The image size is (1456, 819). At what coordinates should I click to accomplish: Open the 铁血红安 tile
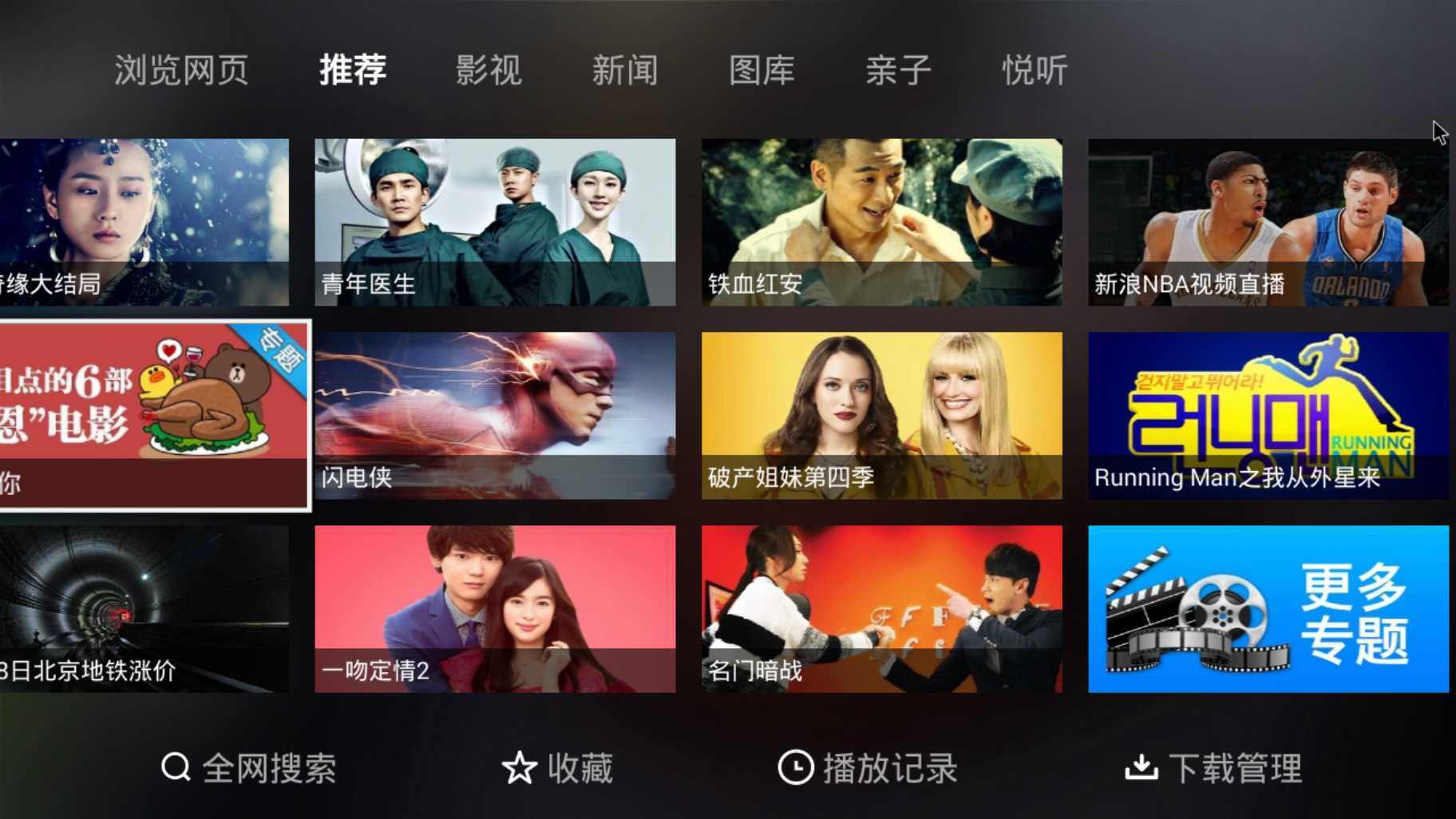pyautogui.click(x=881, y=222)
